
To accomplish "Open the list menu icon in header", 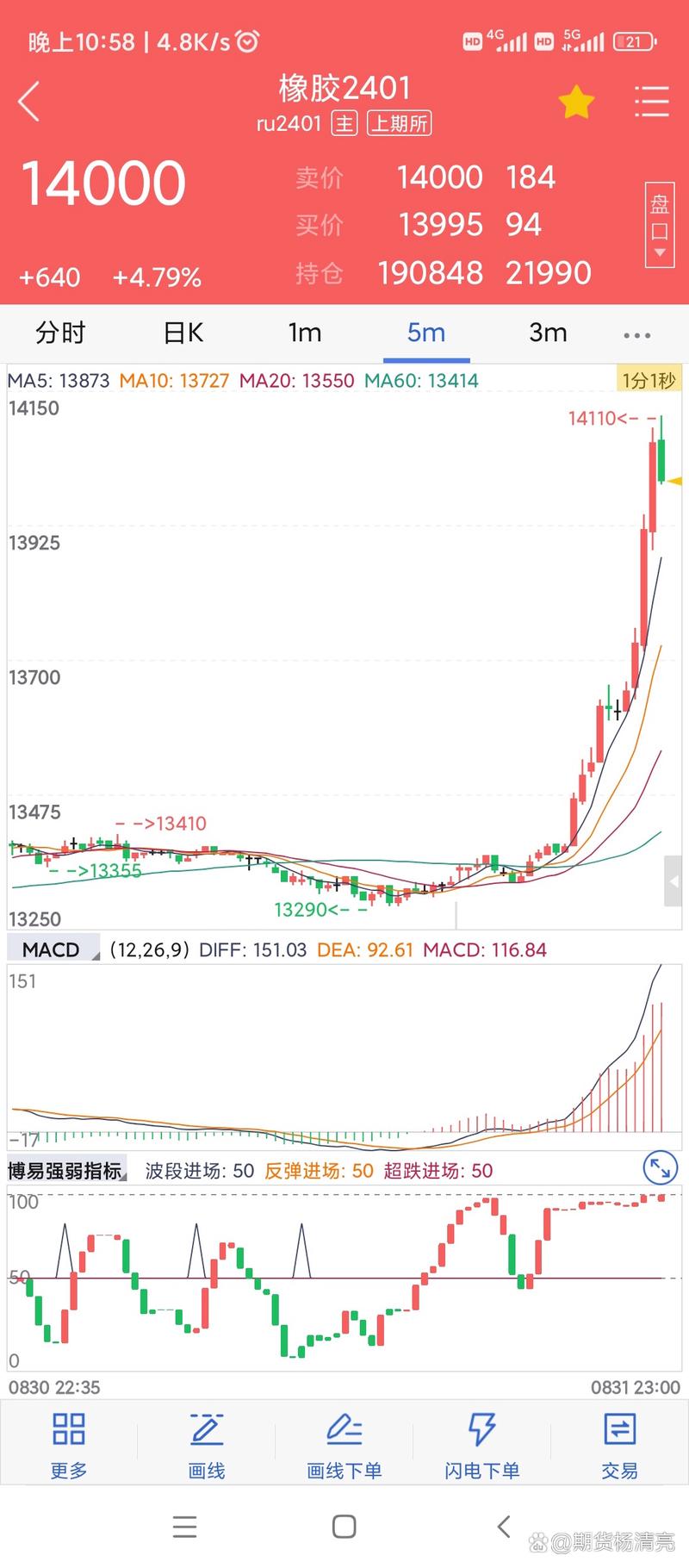I will (x=651, y=102).
